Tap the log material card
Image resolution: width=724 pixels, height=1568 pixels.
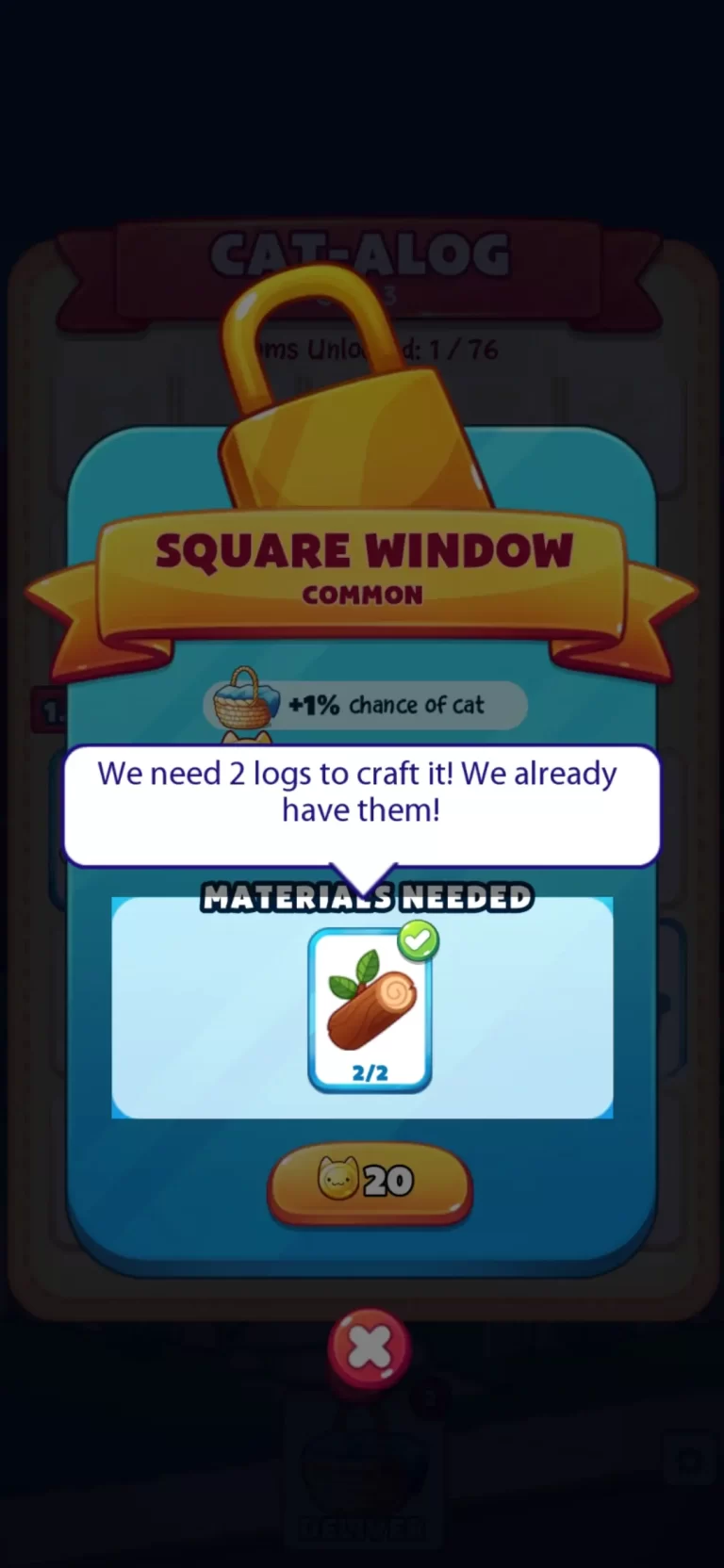[x=370, y=1010]
